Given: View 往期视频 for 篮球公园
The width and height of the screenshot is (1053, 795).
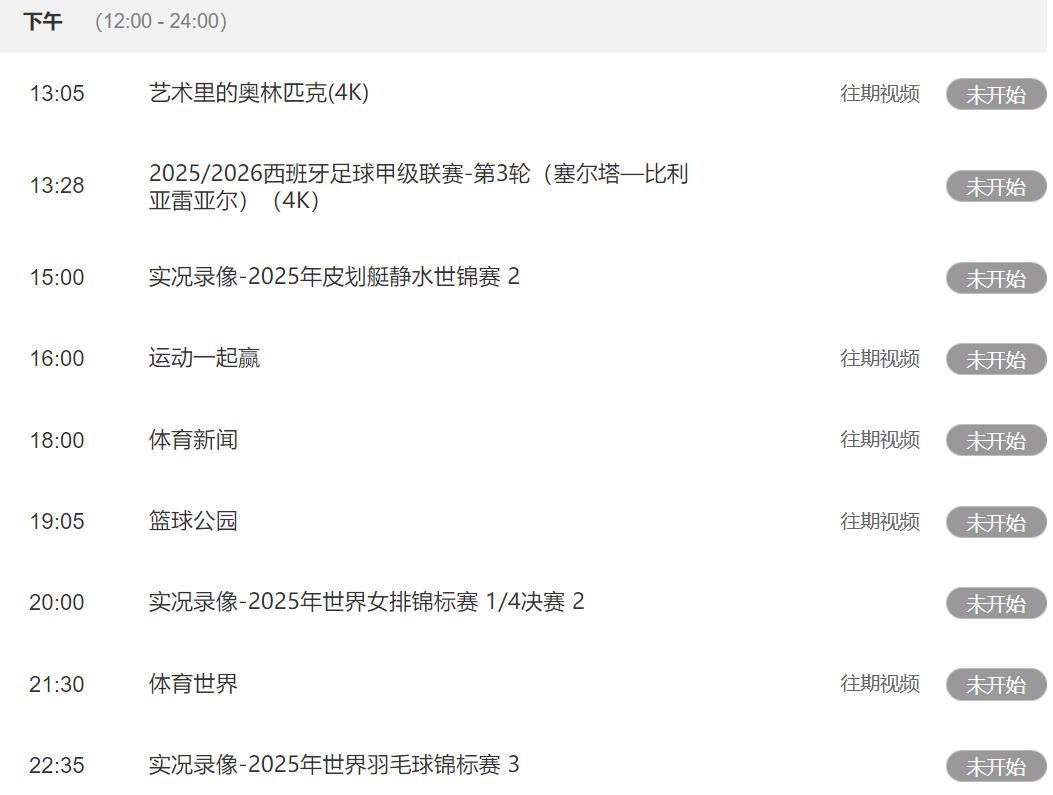Looking at the screenshot, I should 879,522.
